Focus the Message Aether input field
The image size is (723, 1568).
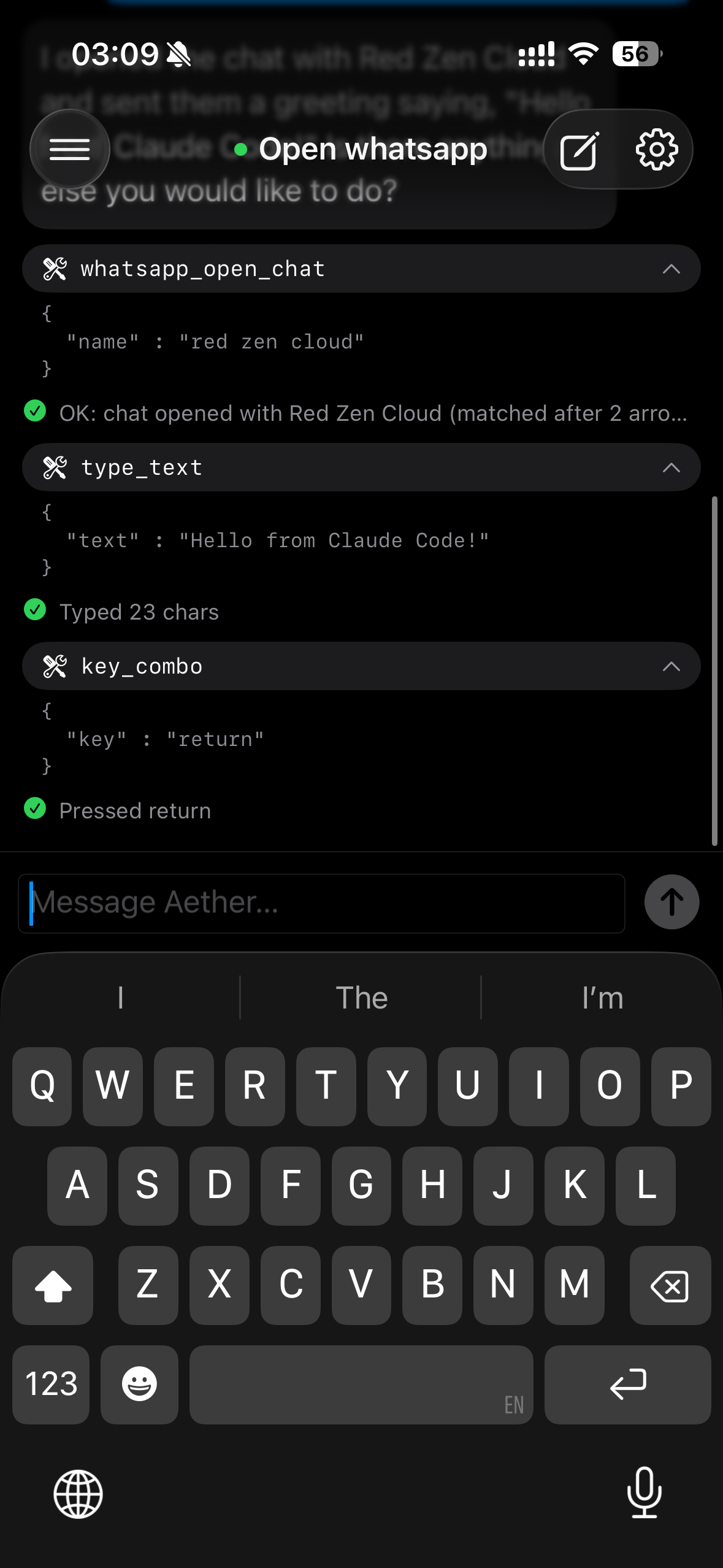point(322,903)
